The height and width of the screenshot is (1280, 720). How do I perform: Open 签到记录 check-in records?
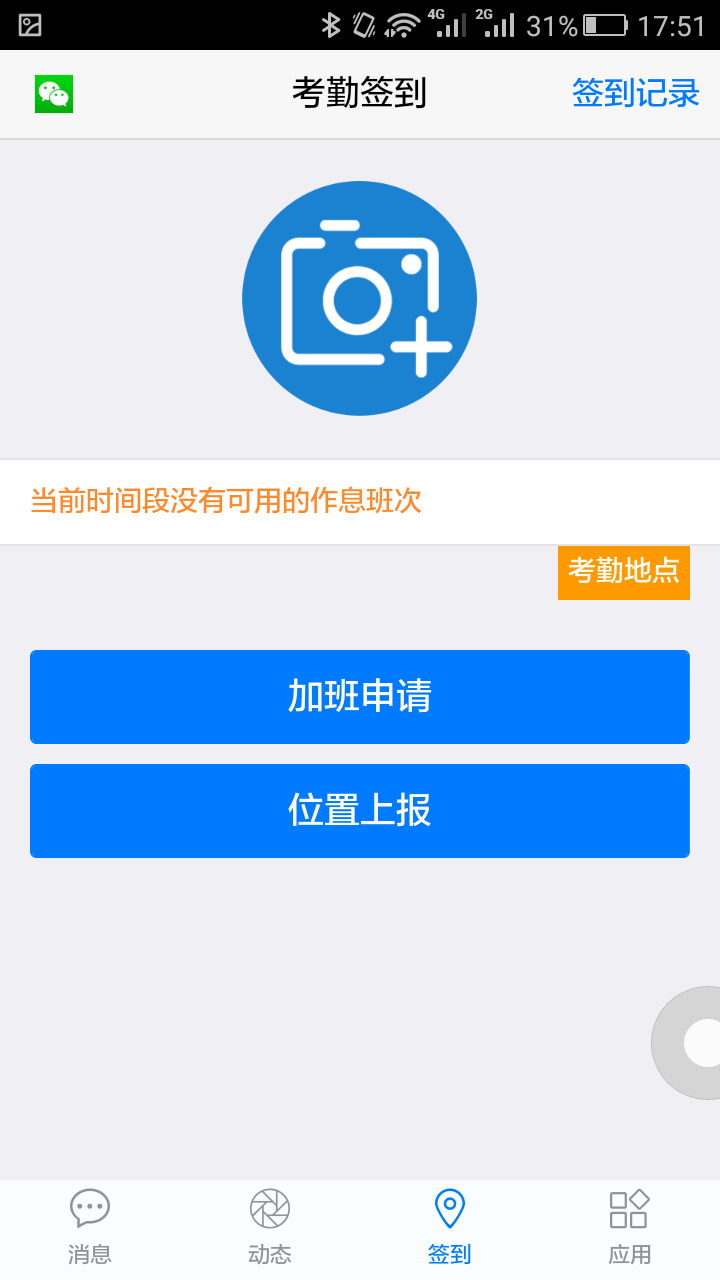click(x=635, y=93)
